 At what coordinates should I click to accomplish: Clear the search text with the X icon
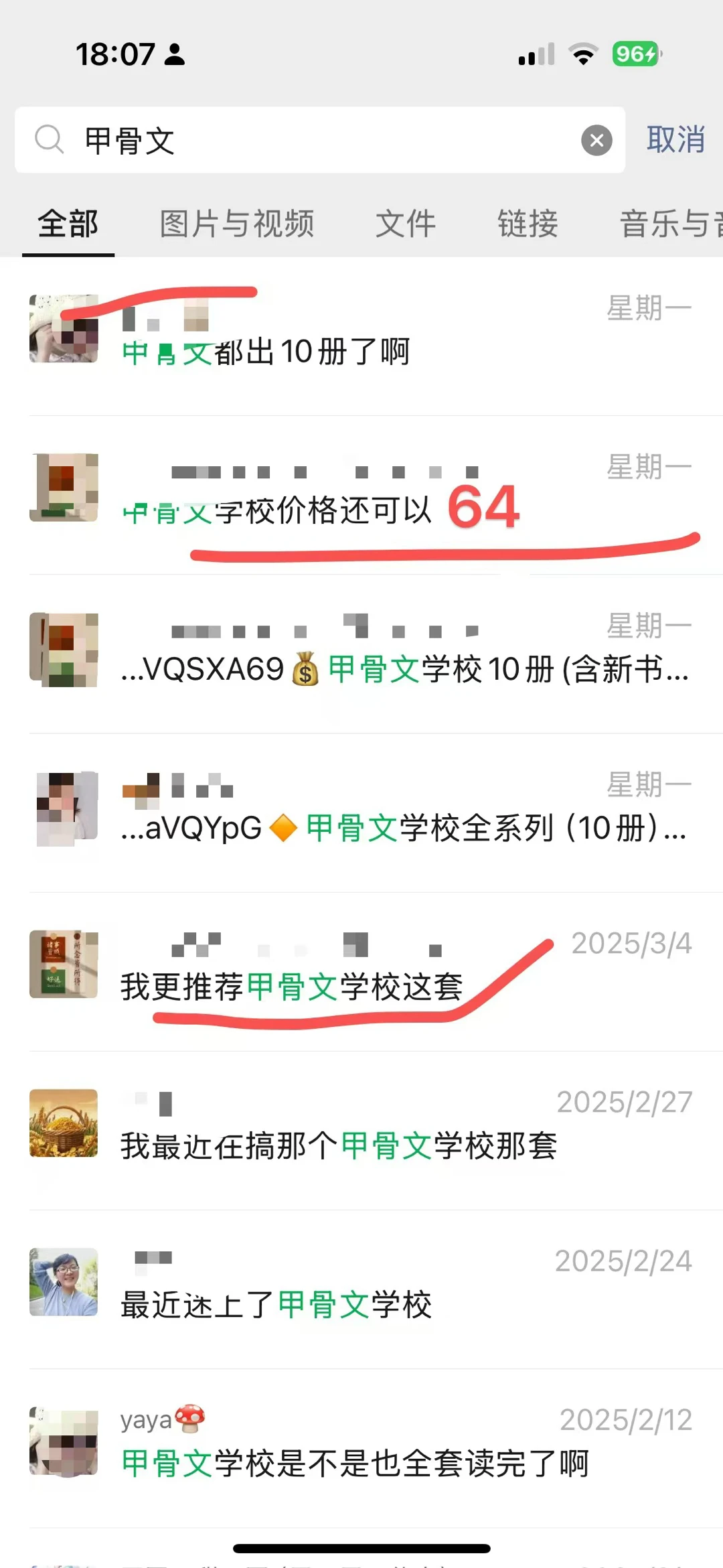(596, 141)
